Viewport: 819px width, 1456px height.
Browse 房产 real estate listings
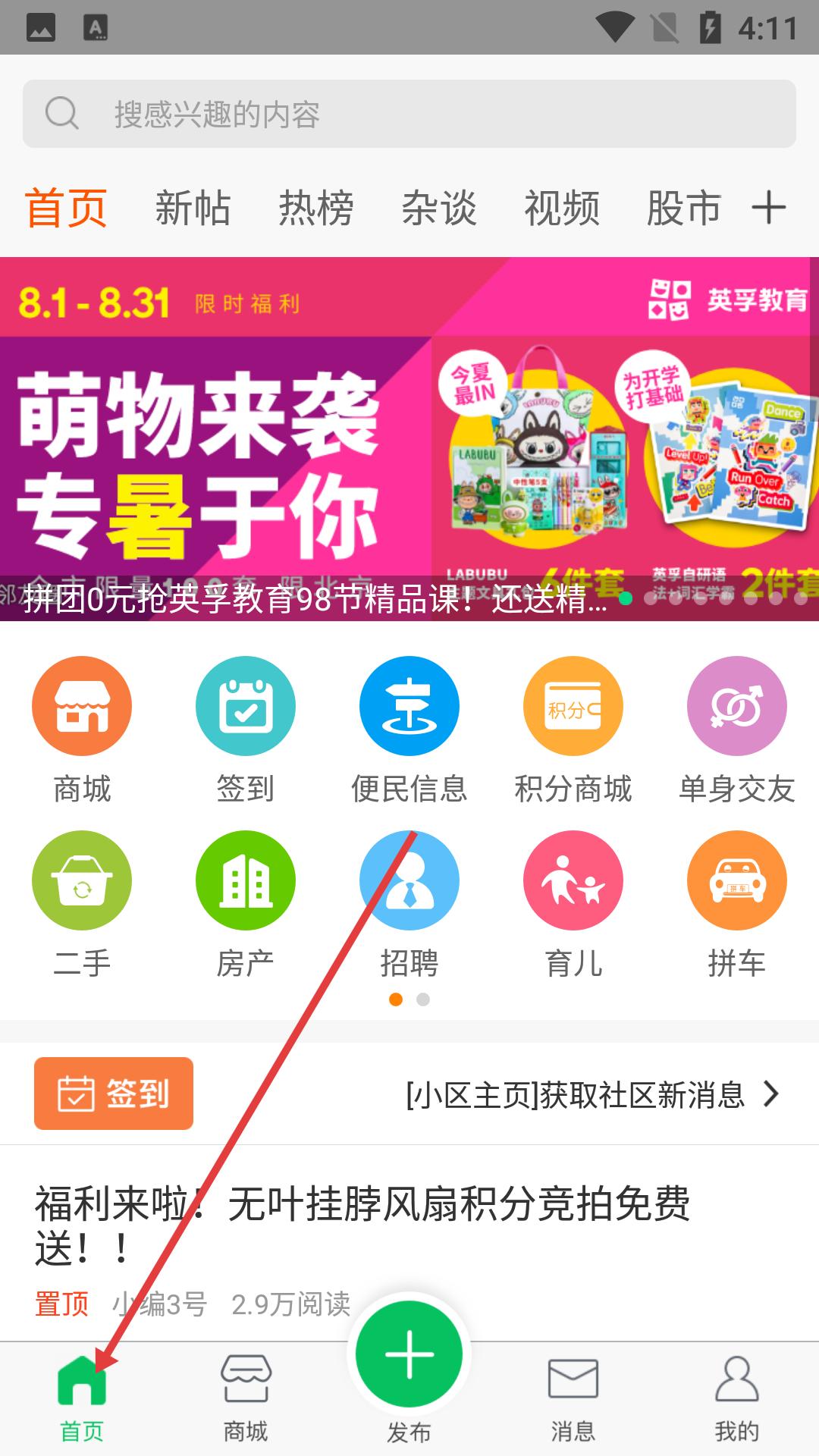(245, 902)
